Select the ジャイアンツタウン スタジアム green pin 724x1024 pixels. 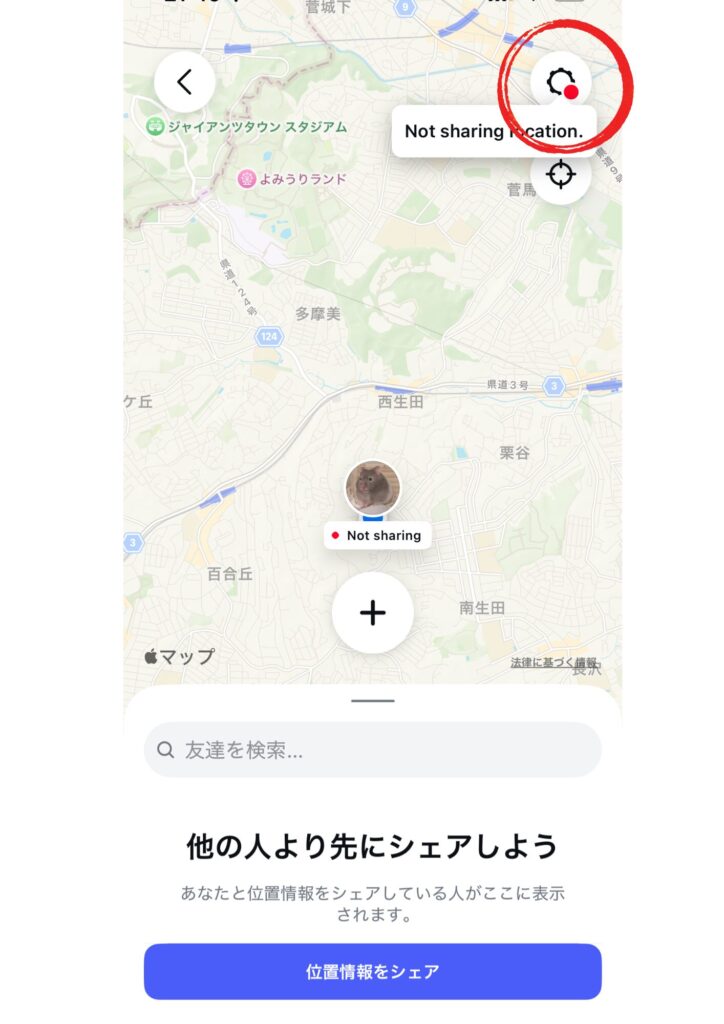click(155, 128)
